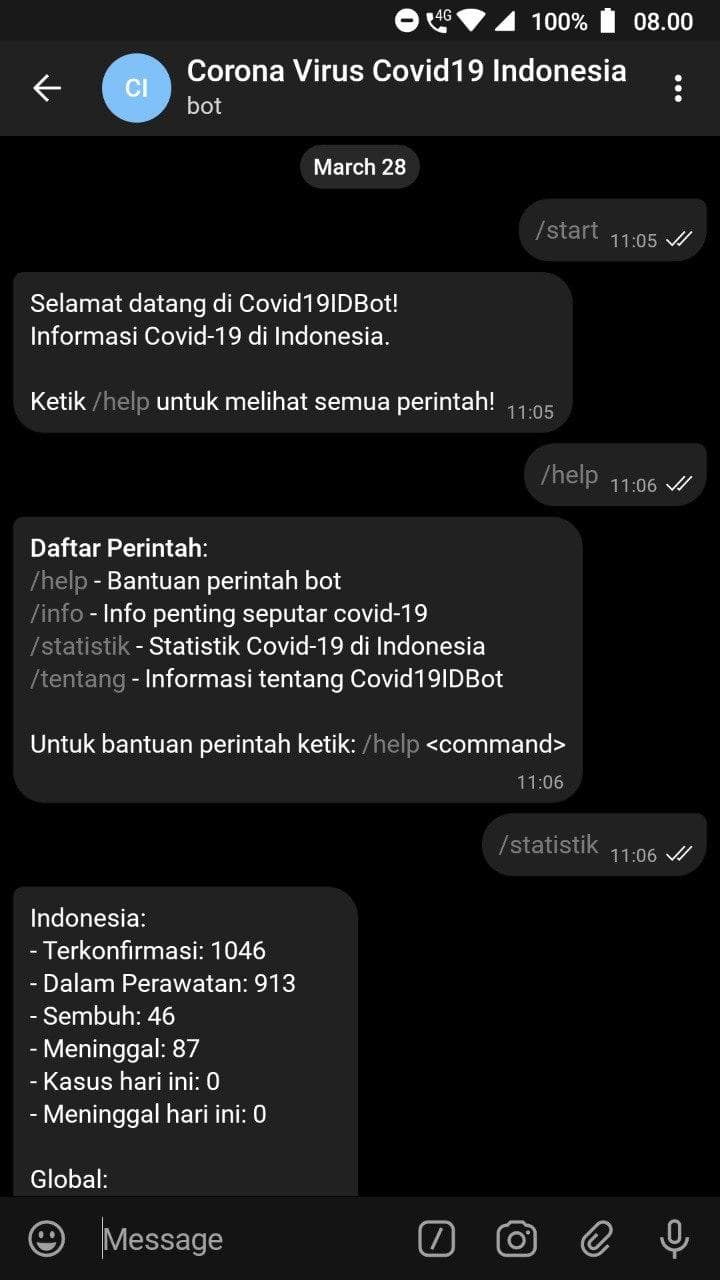Tap the microphone to record voice
Viewport: 720px width, 1280px height.
pyautogui.click(x=675, y=1239)
